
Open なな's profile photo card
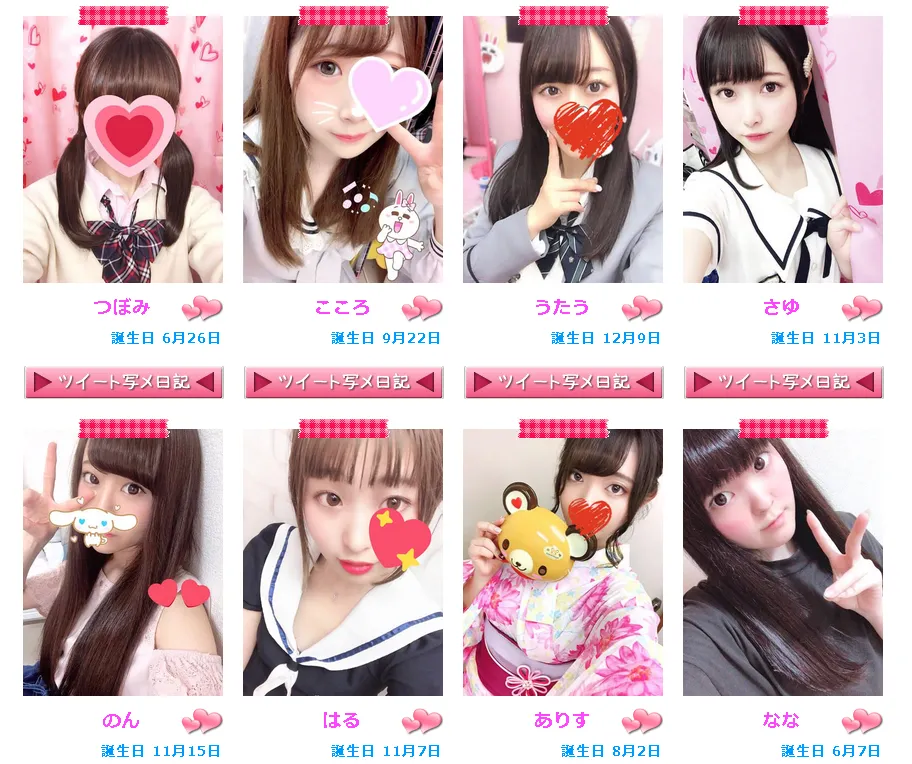tap(783, 563)
